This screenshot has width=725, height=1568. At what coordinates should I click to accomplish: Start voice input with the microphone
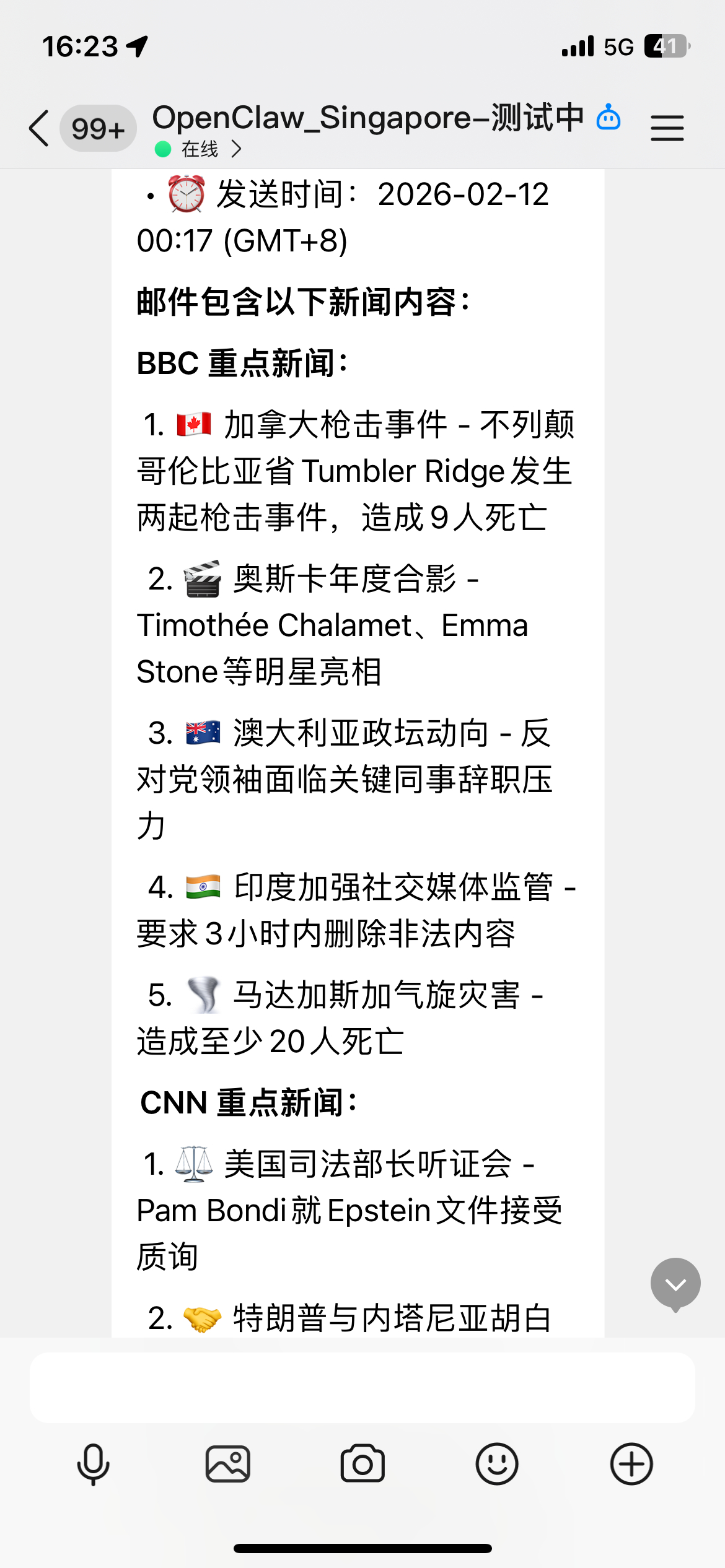[x=94, y=1464]
